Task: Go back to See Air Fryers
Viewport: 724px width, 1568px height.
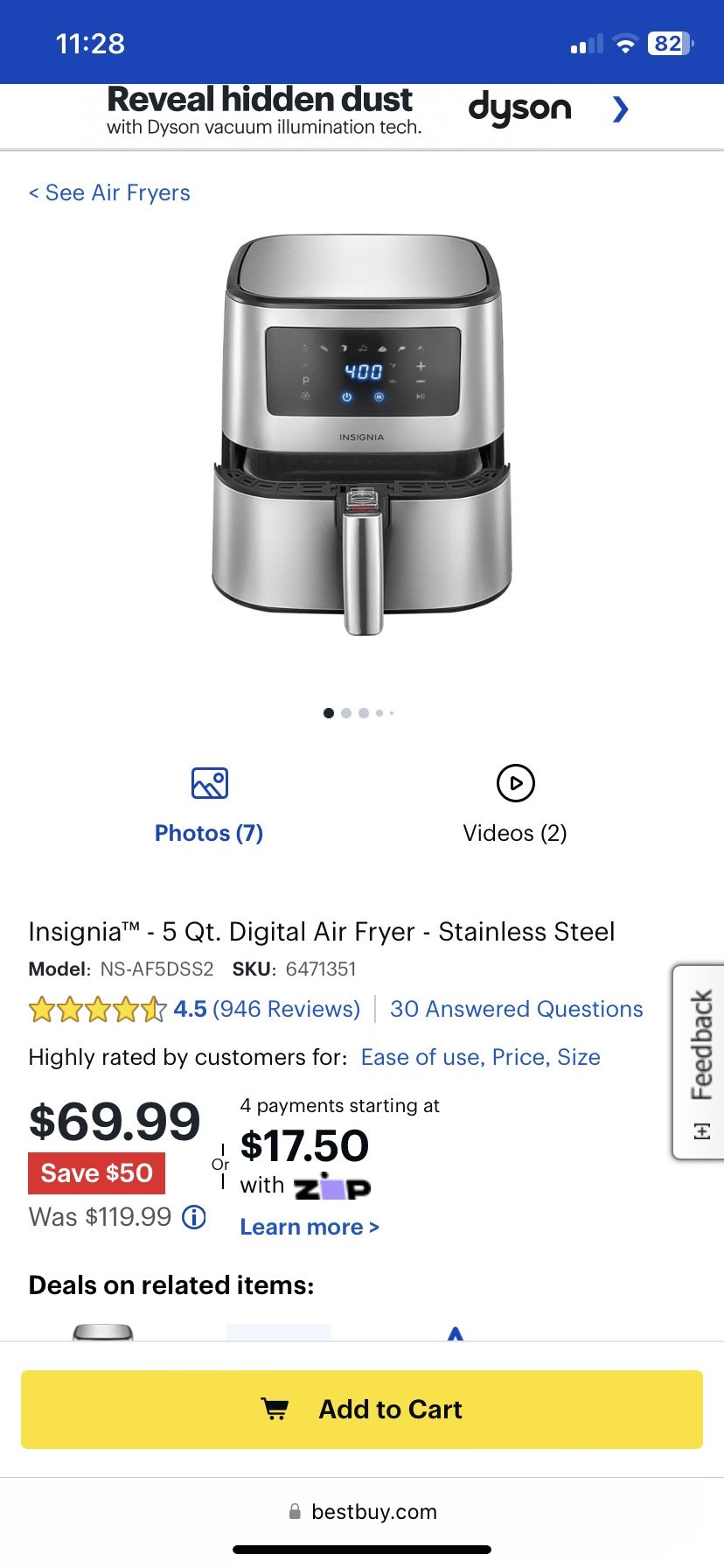Action: 109,192
